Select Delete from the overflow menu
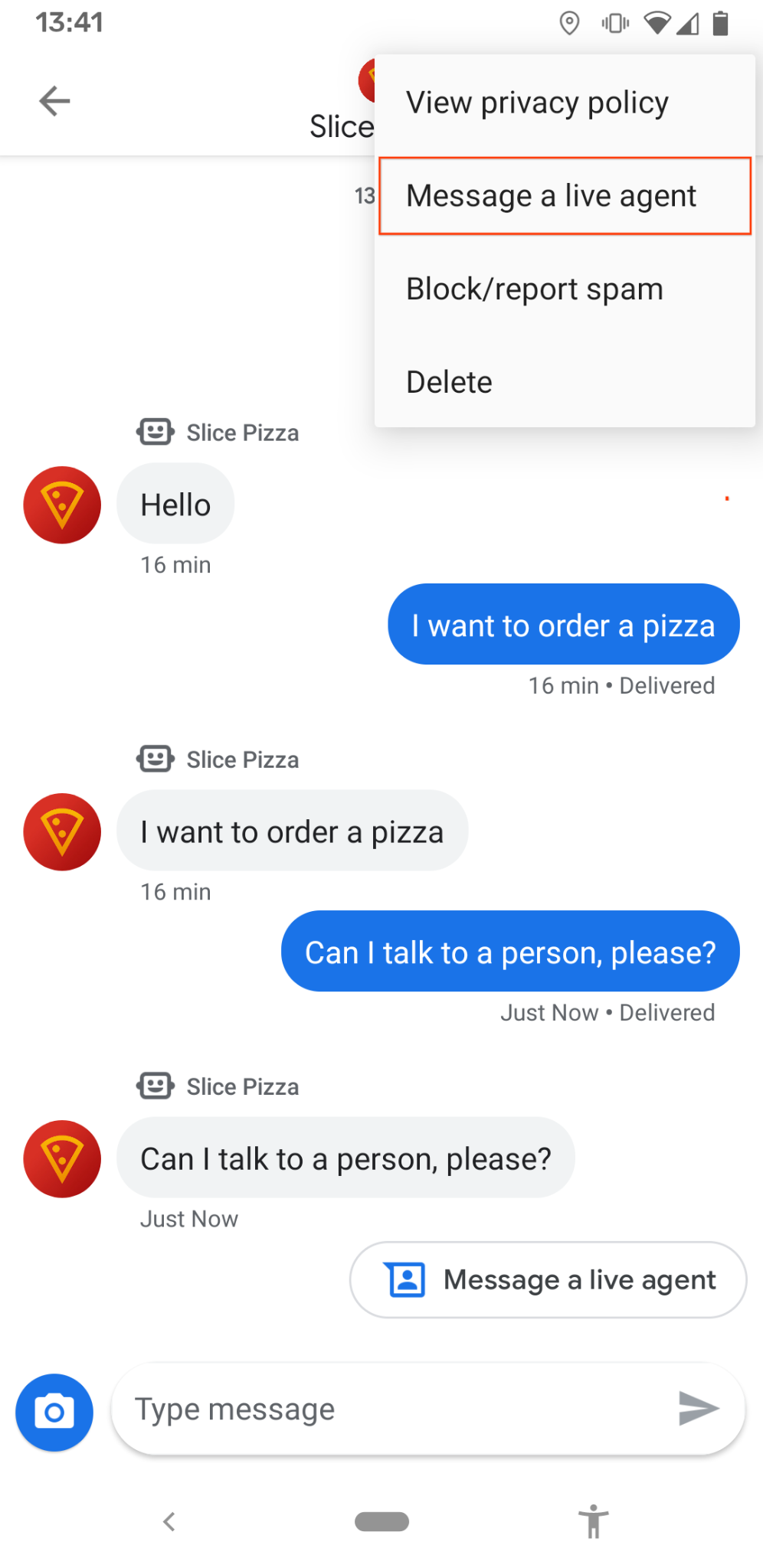Image resolution: width=763 pixels, height=1568 pixels. (x=449, y=381)
